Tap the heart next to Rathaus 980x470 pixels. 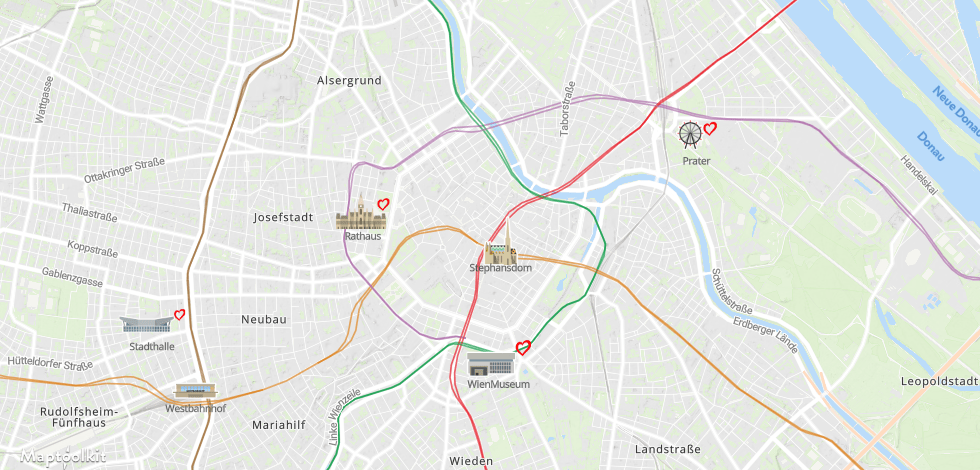tap(383, 204)
